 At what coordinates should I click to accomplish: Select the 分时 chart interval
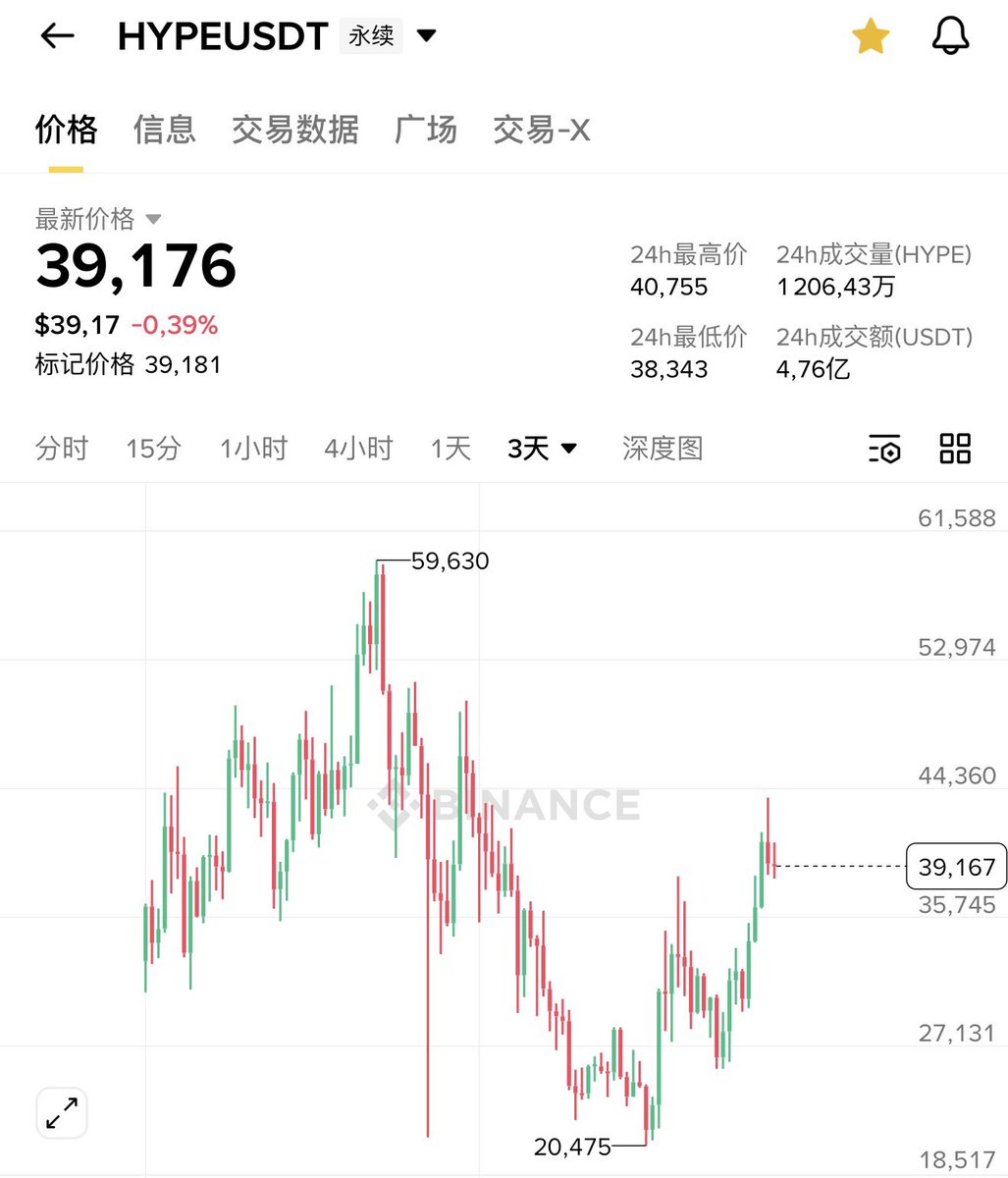62,450
